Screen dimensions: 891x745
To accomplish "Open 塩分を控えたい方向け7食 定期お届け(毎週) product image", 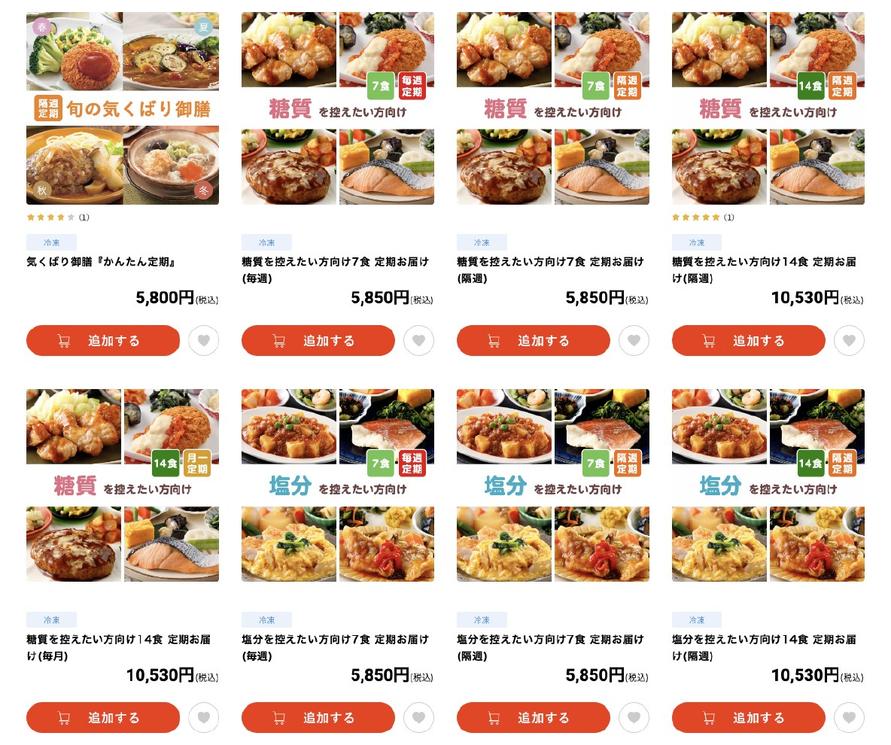I will (337, 485).
